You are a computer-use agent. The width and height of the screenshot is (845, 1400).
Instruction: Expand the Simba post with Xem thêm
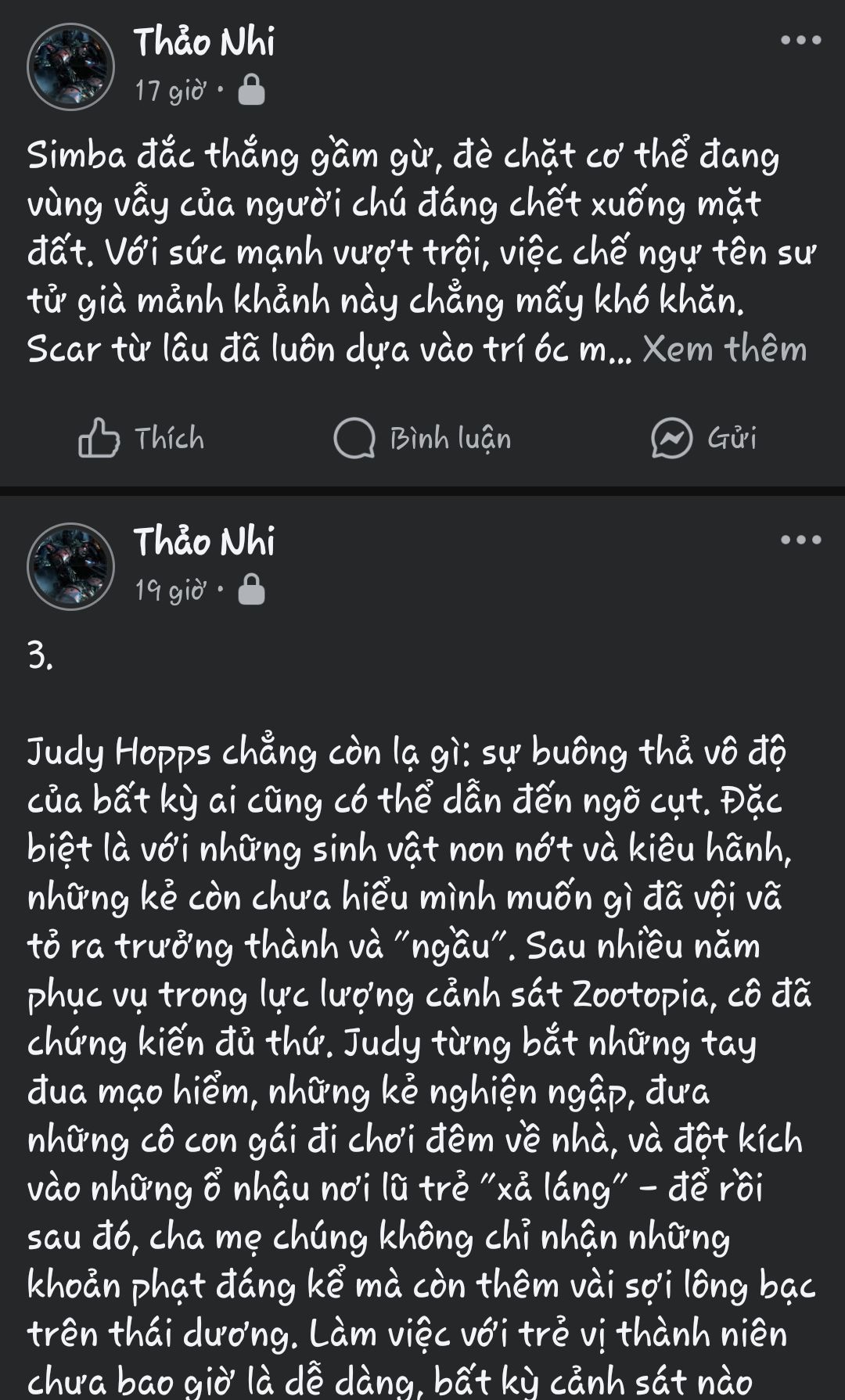(x=724, y=349)
